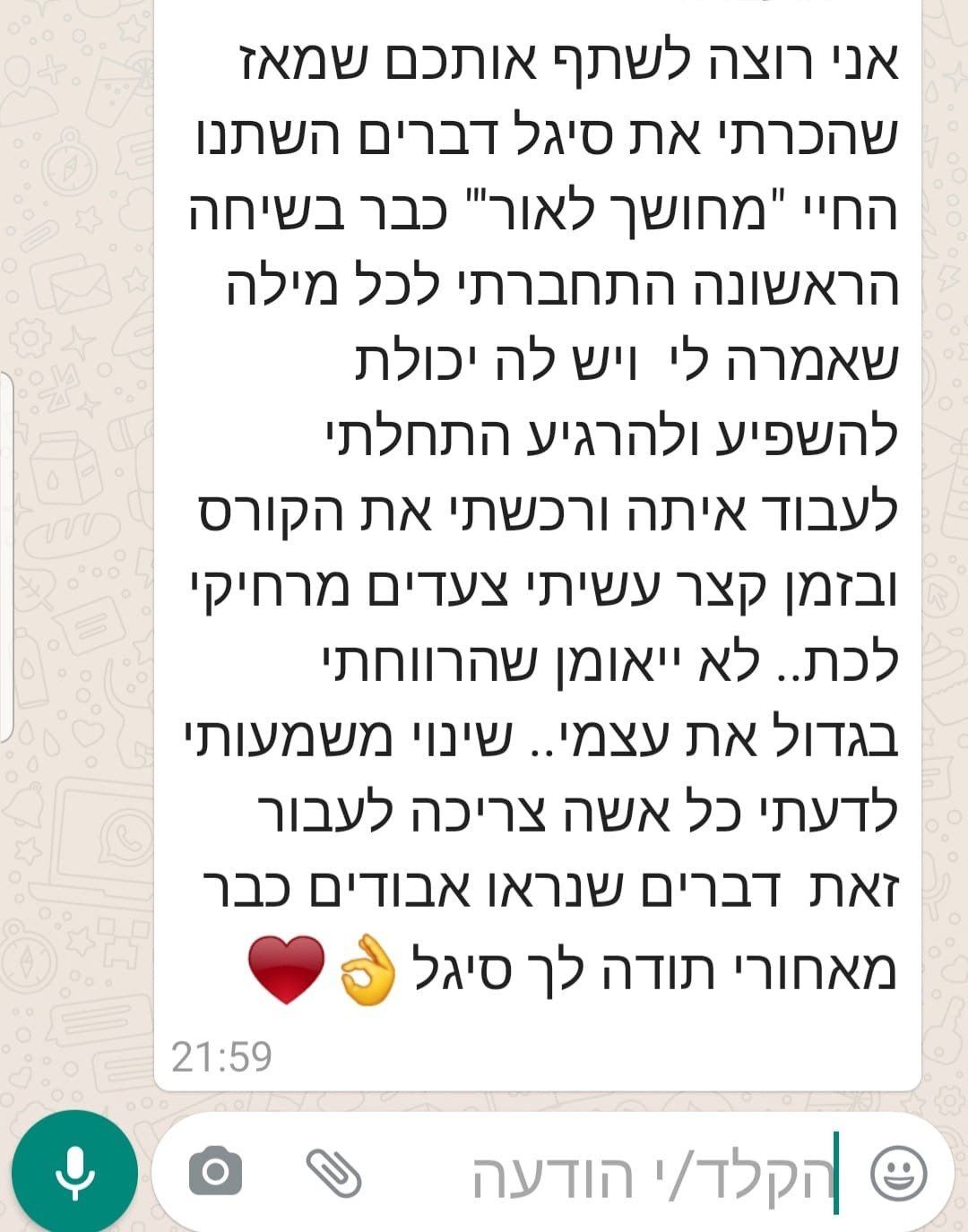The width and height of the screenshot is (968, 1232).
Task: Focus the message text field
Action: 627,1174
